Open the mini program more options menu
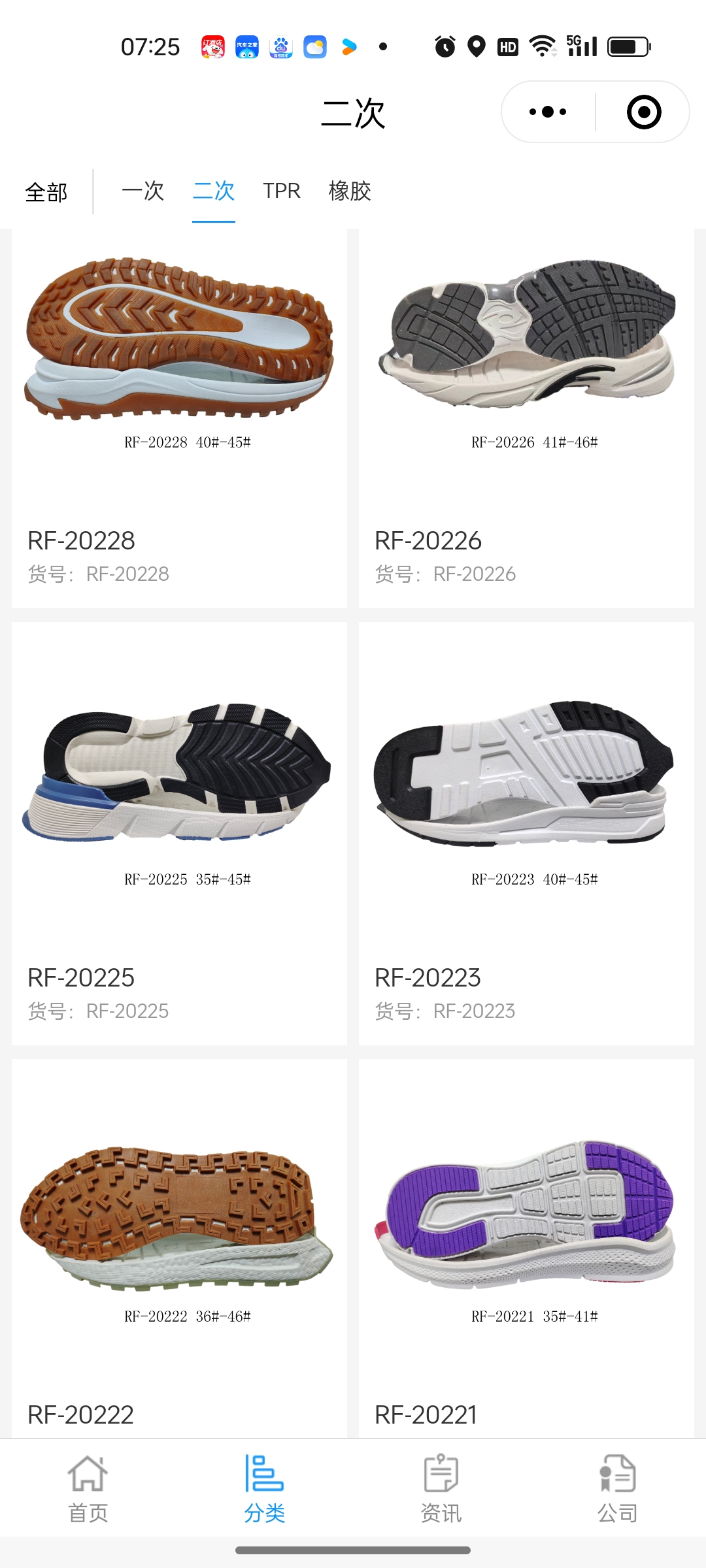The height and width of the screenshot is (1568, 706). coord(548,112)
